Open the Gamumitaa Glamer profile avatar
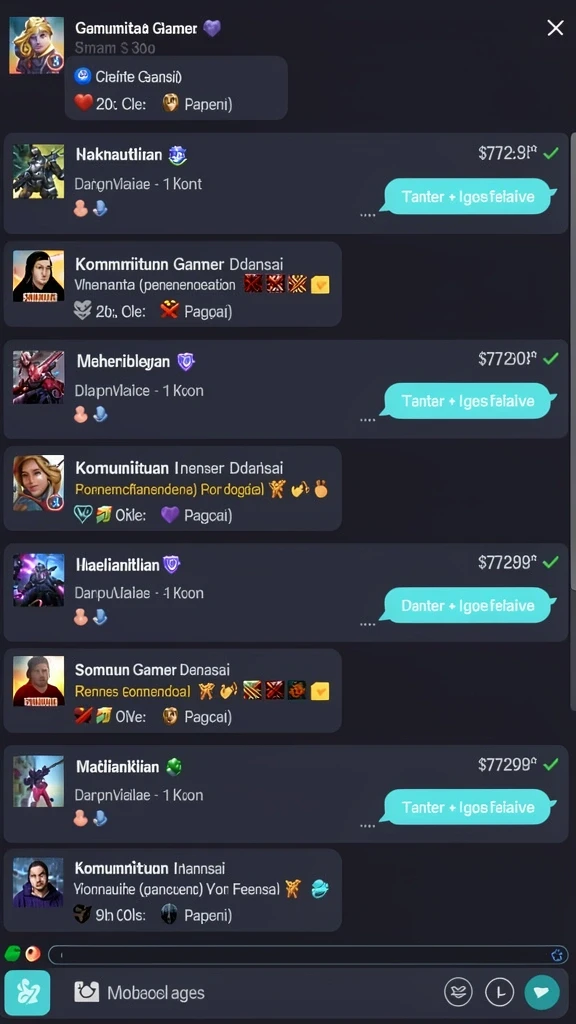This screenshot has width=576, height=1024. point(37,45)
